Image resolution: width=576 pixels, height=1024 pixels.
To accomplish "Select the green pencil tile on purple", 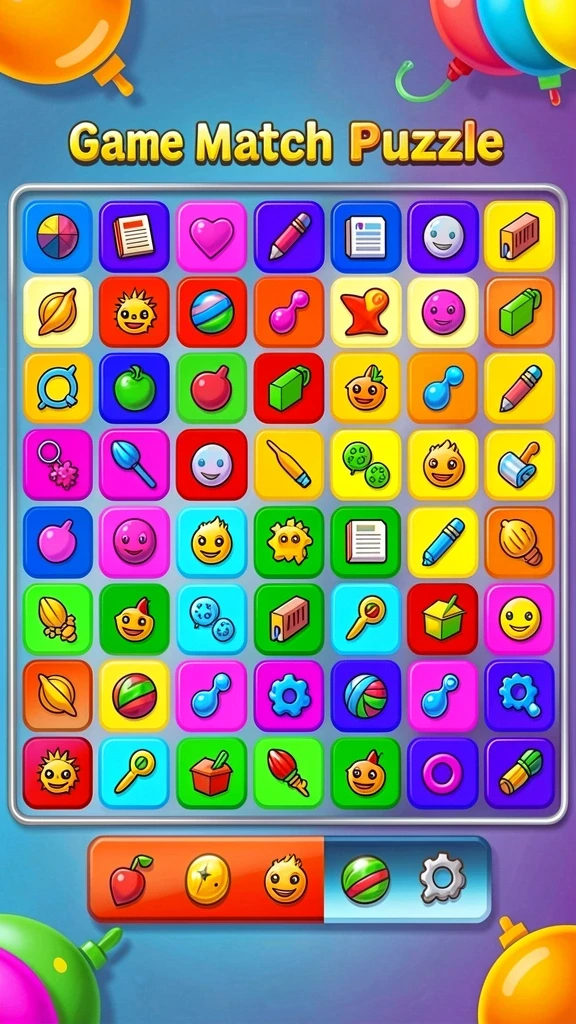I will click(519, 773).
